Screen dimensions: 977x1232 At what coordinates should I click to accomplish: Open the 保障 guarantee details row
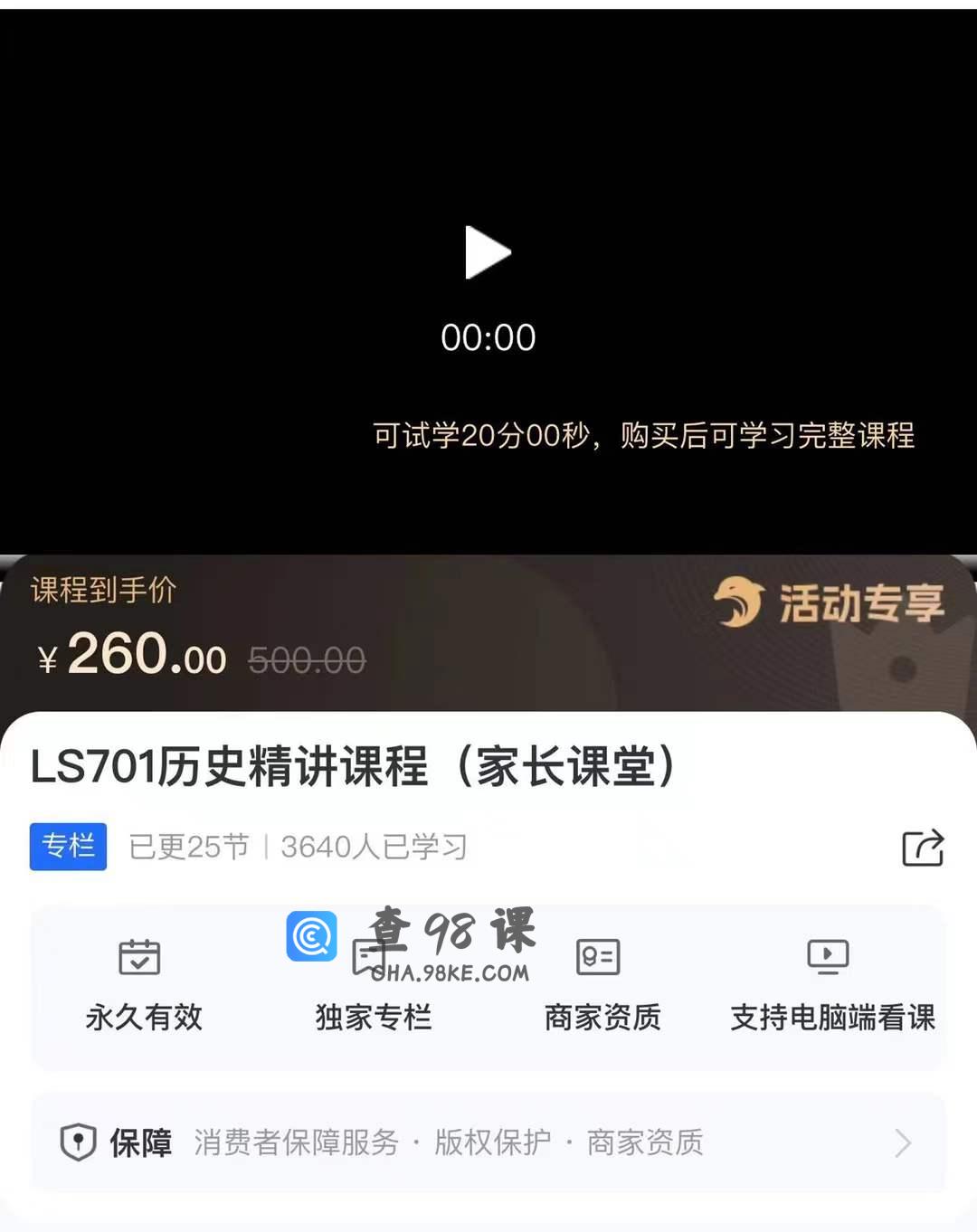[x=488, y=1142]
